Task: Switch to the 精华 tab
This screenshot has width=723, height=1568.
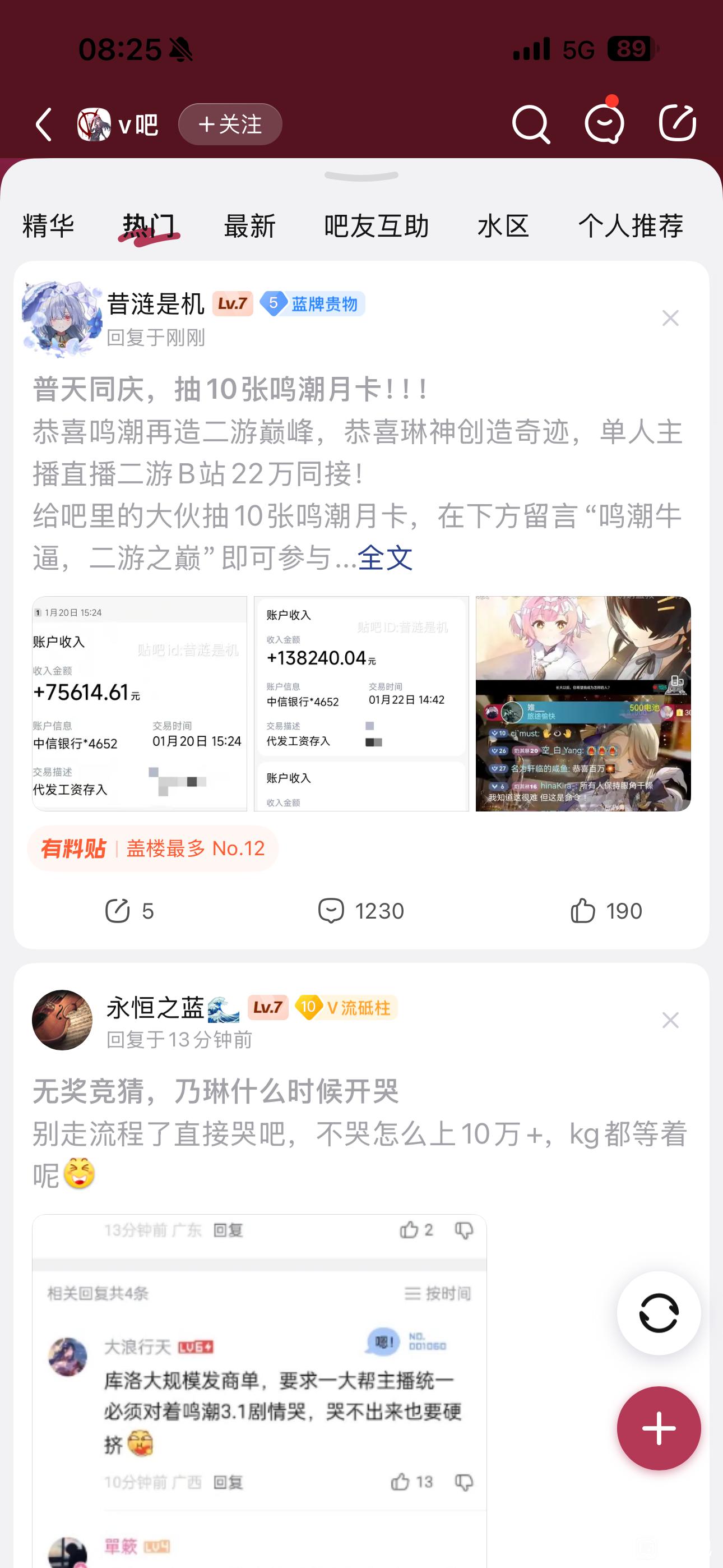Action: pyautogui.click(x=48, y=227)
